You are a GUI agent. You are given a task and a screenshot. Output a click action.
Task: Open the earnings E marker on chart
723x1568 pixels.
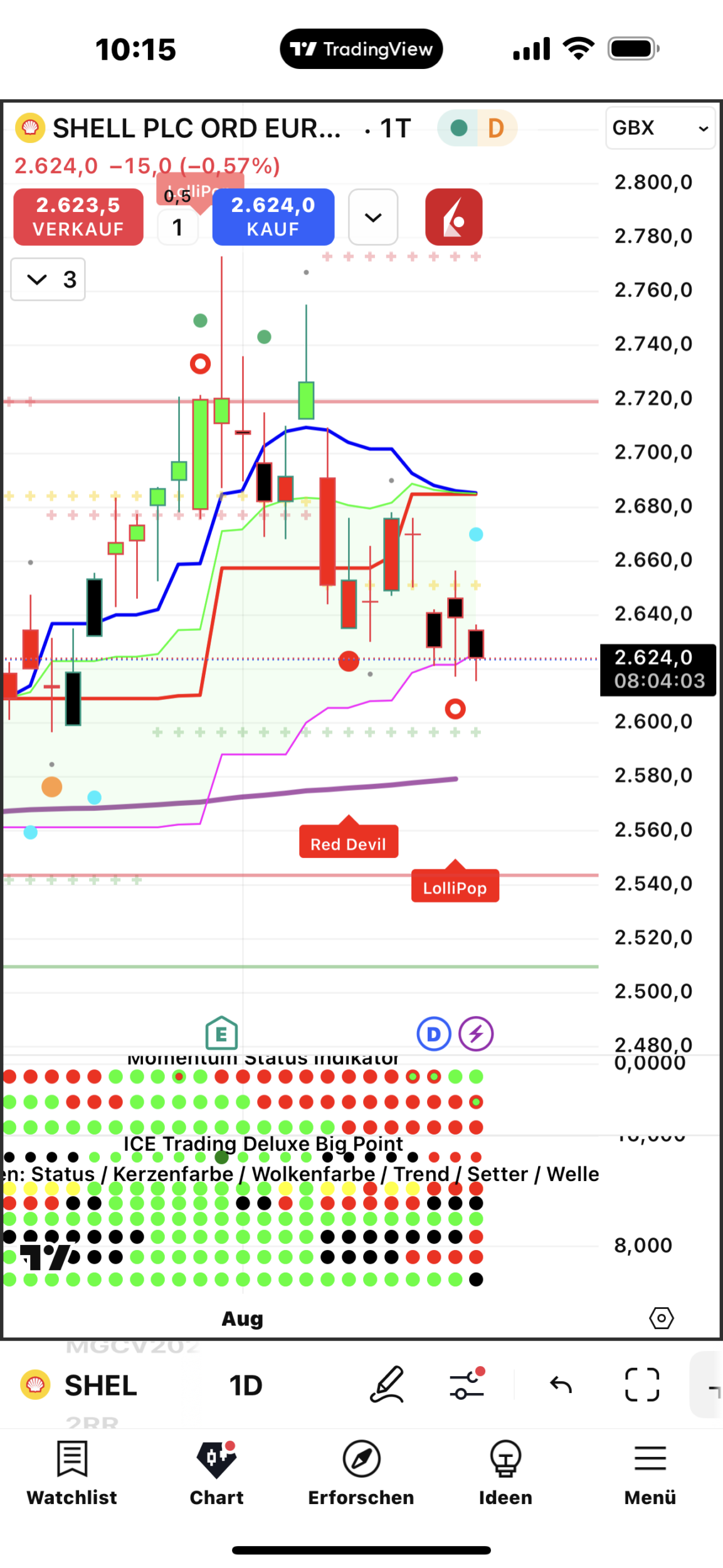tap(221, 1034)
